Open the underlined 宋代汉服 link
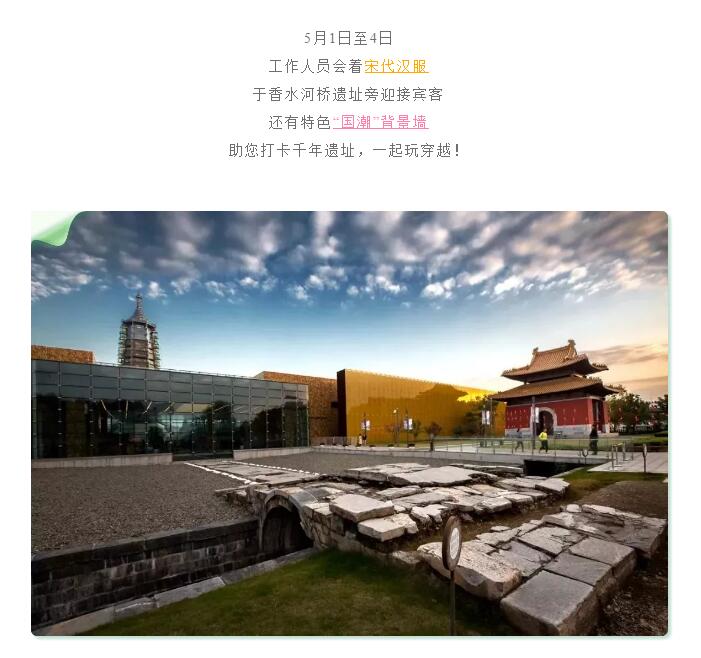Image resolution: width=701 pixels, height=658 pixels. (396, 66)
